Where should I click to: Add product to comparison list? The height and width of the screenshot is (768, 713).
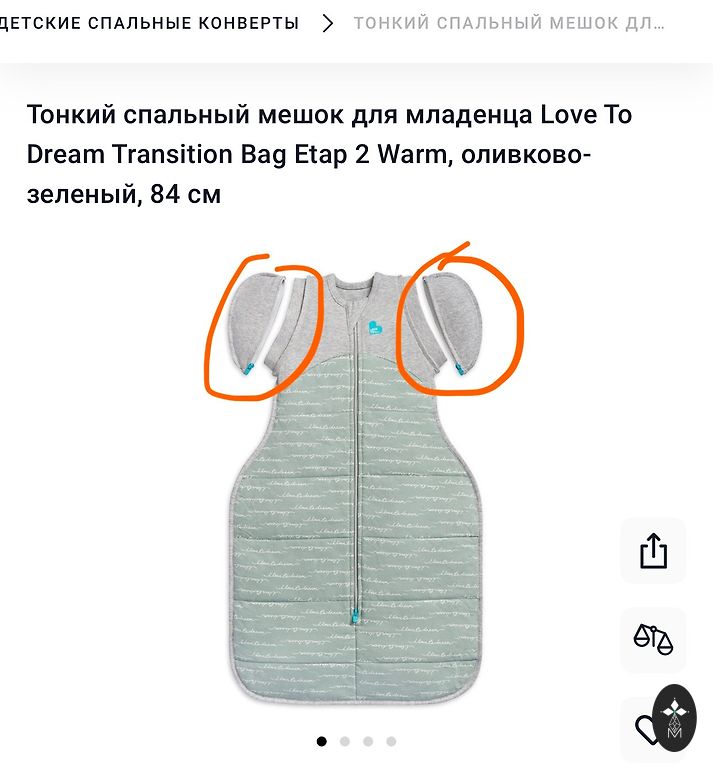[x=653, y=639]
